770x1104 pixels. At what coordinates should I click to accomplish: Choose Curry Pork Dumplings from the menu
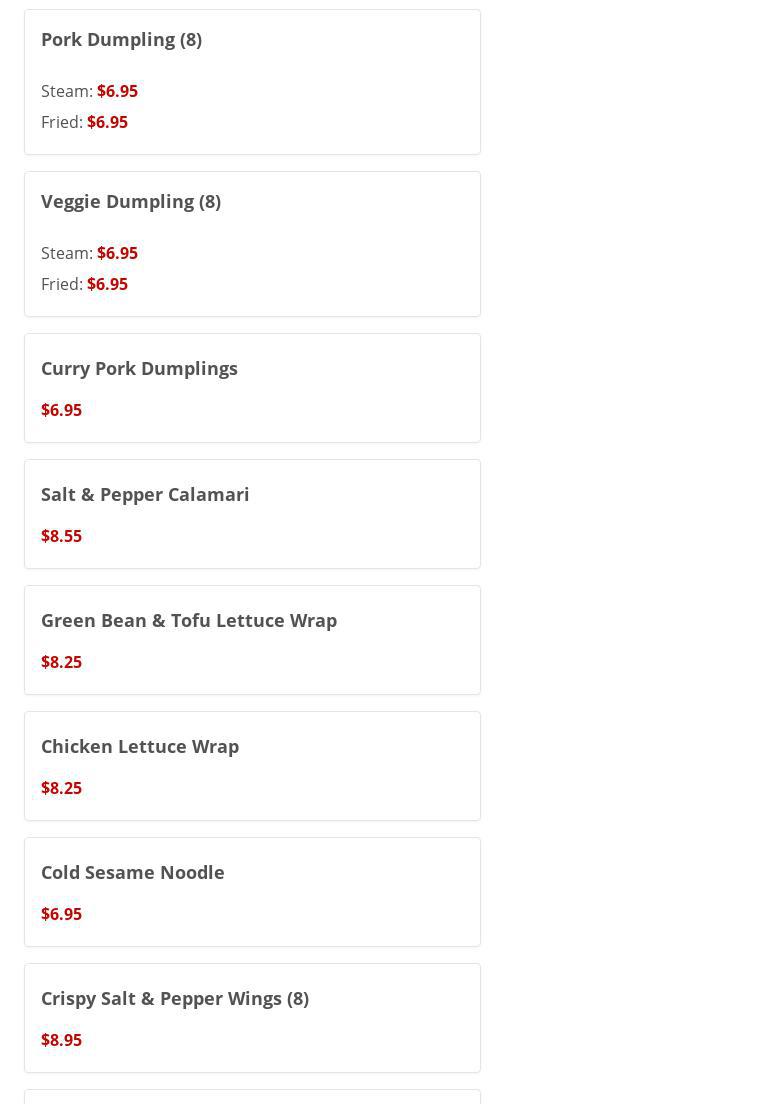[x=252, y=388]
